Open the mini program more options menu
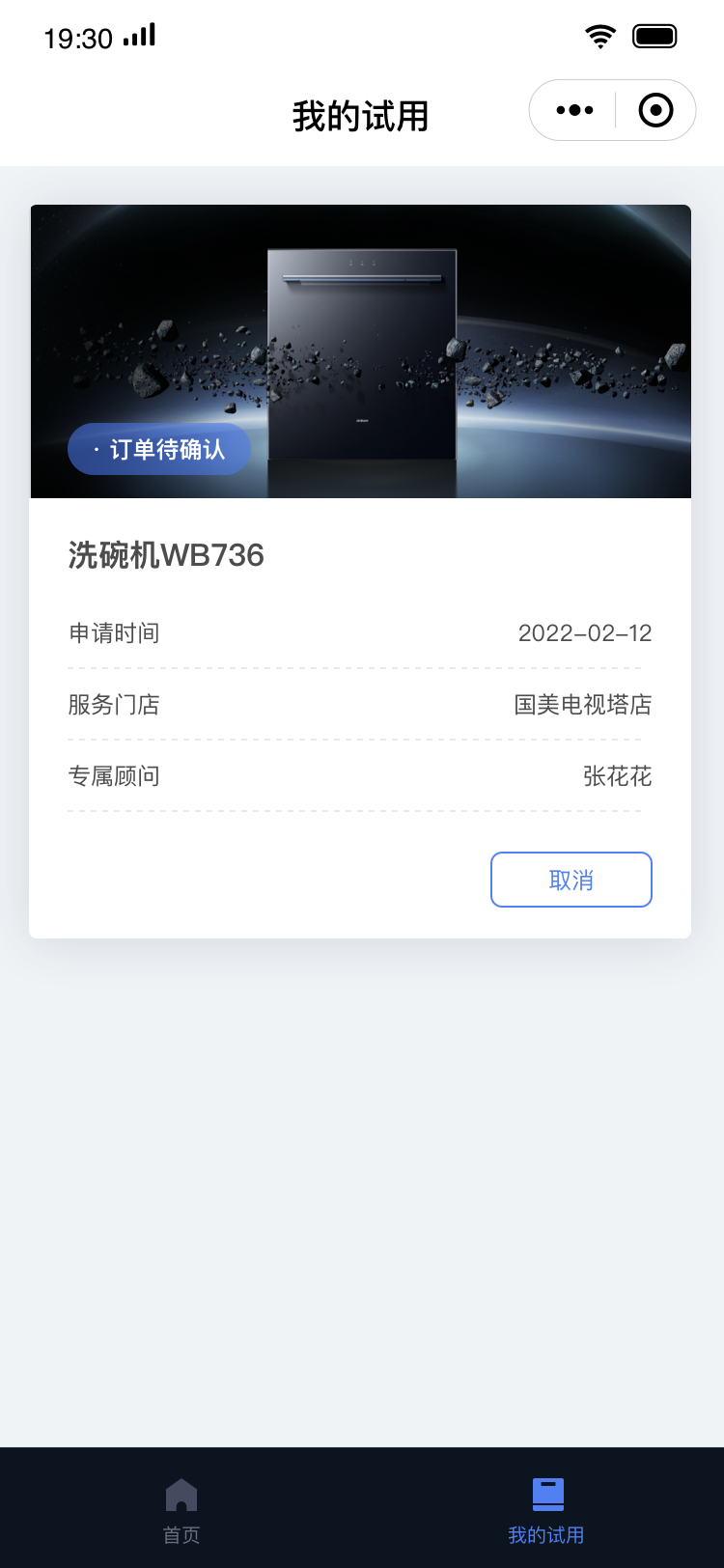 tap(574, 110)
